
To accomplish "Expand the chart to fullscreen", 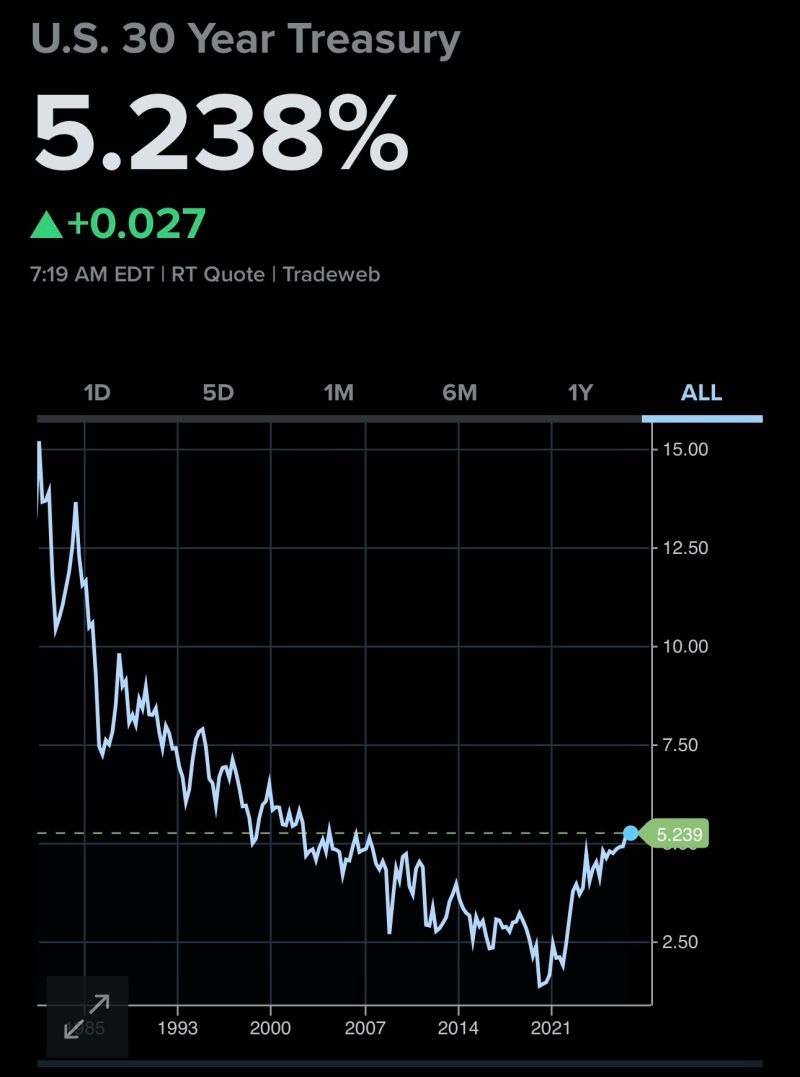I will click(x=87, y=1017).
